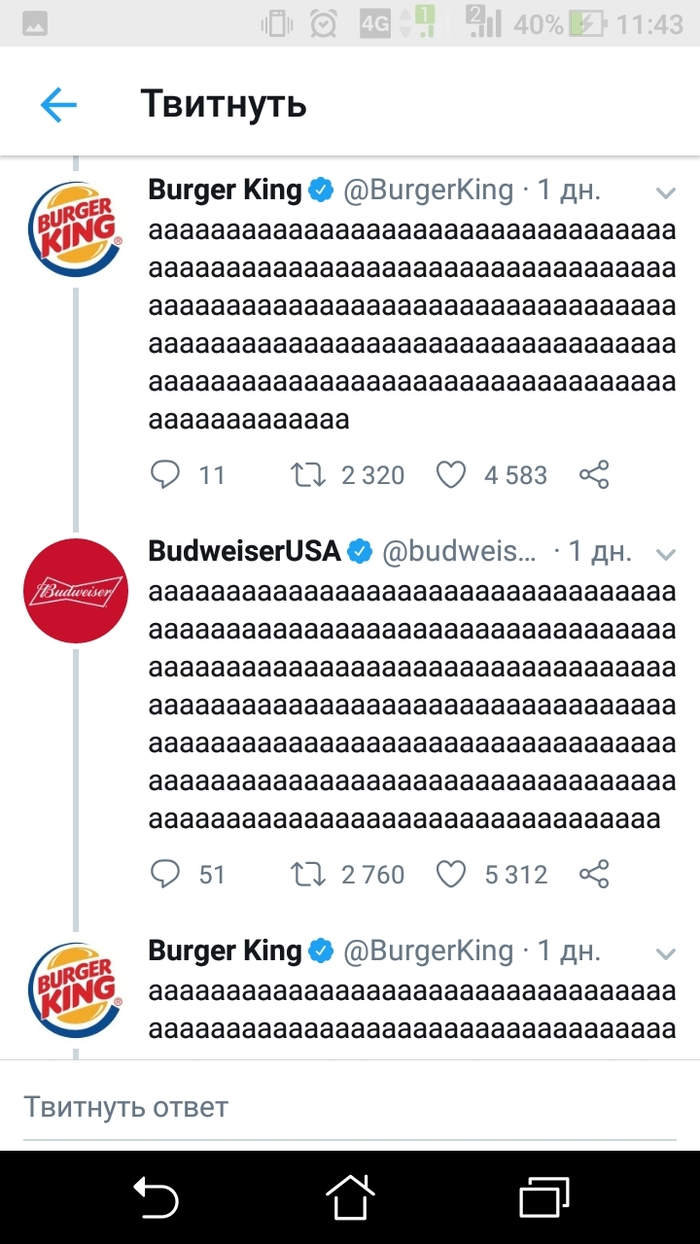Image resolution: width=700 pixels, height=1244 pixels.
Task: Open recent apps from the navigation bar
Action: tap(544, 1197)
